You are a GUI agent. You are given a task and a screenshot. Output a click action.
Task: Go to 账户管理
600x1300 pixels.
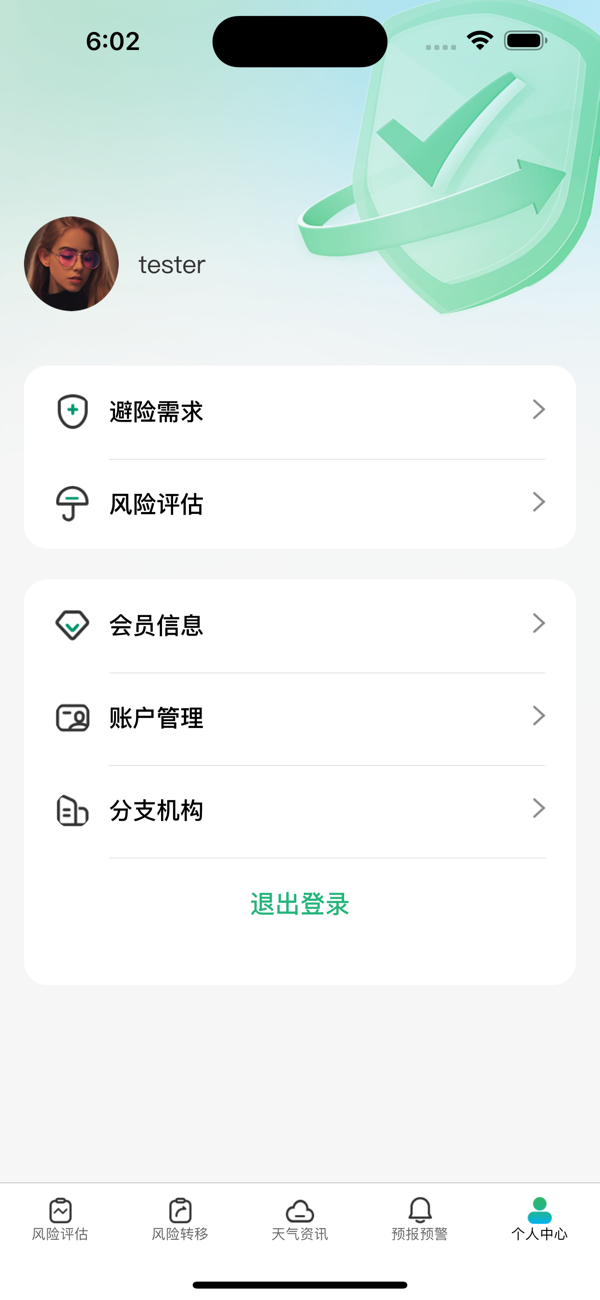point(300,718)
